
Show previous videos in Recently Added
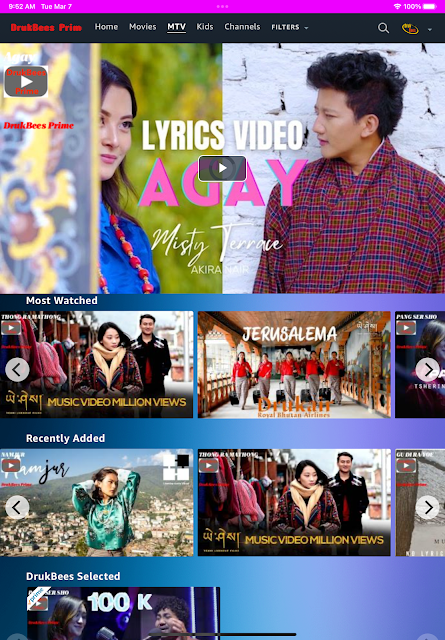(x=17, y=507)
